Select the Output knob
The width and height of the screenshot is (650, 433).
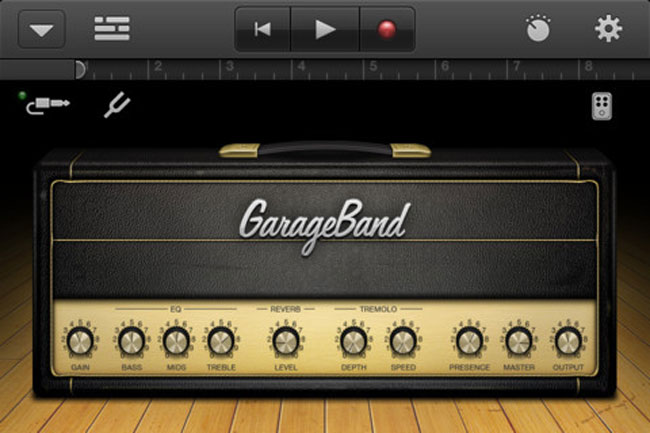click(569, 342)
